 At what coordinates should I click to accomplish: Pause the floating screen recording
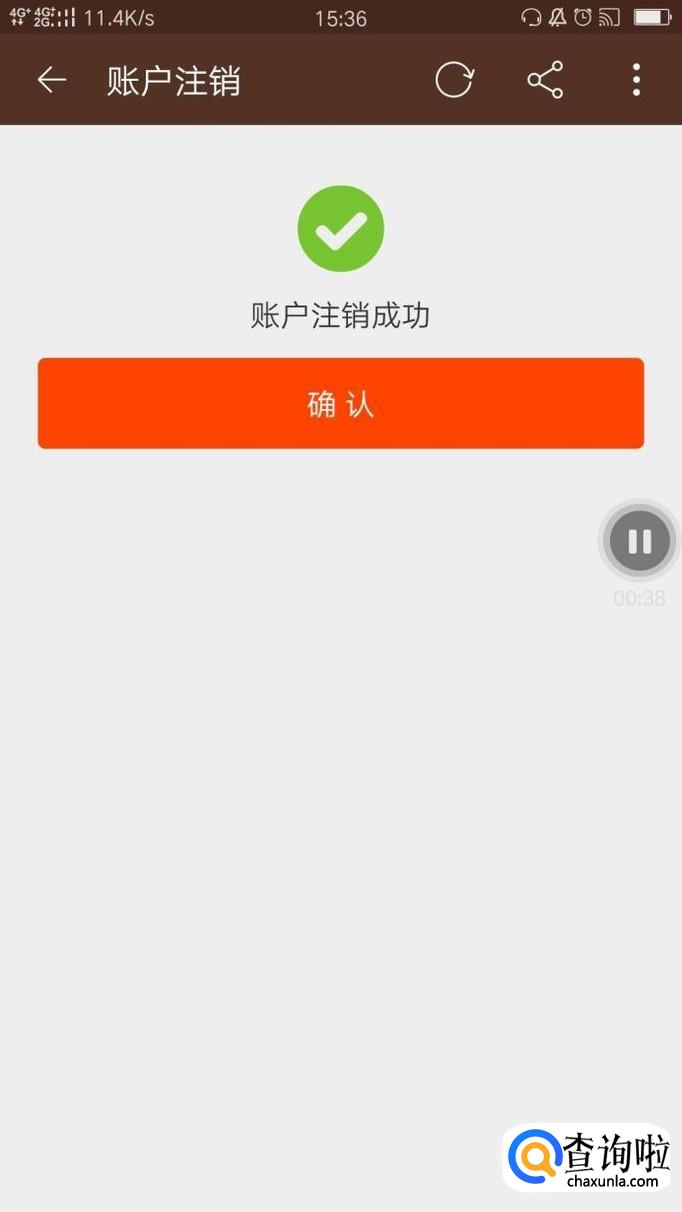tap(639, 541)
